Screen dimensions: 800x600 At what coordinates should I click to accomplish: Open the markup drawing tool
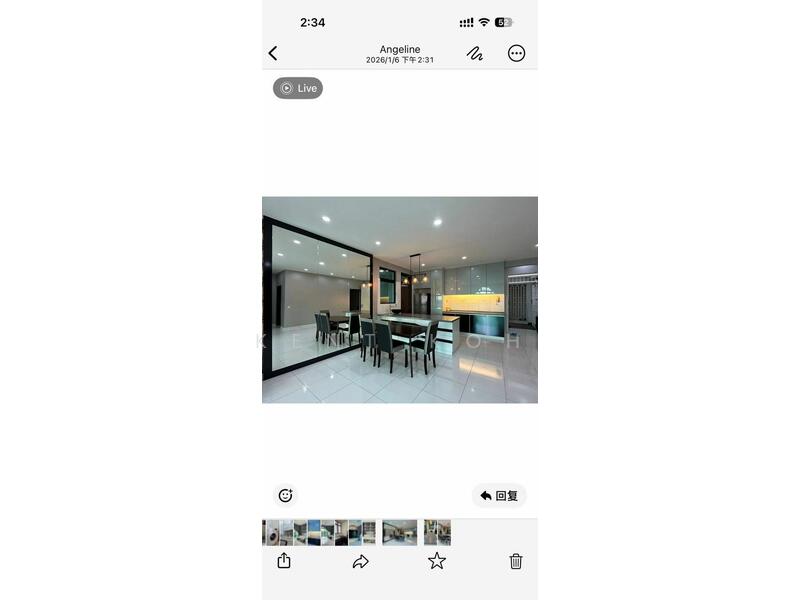(x=475, y=53)
